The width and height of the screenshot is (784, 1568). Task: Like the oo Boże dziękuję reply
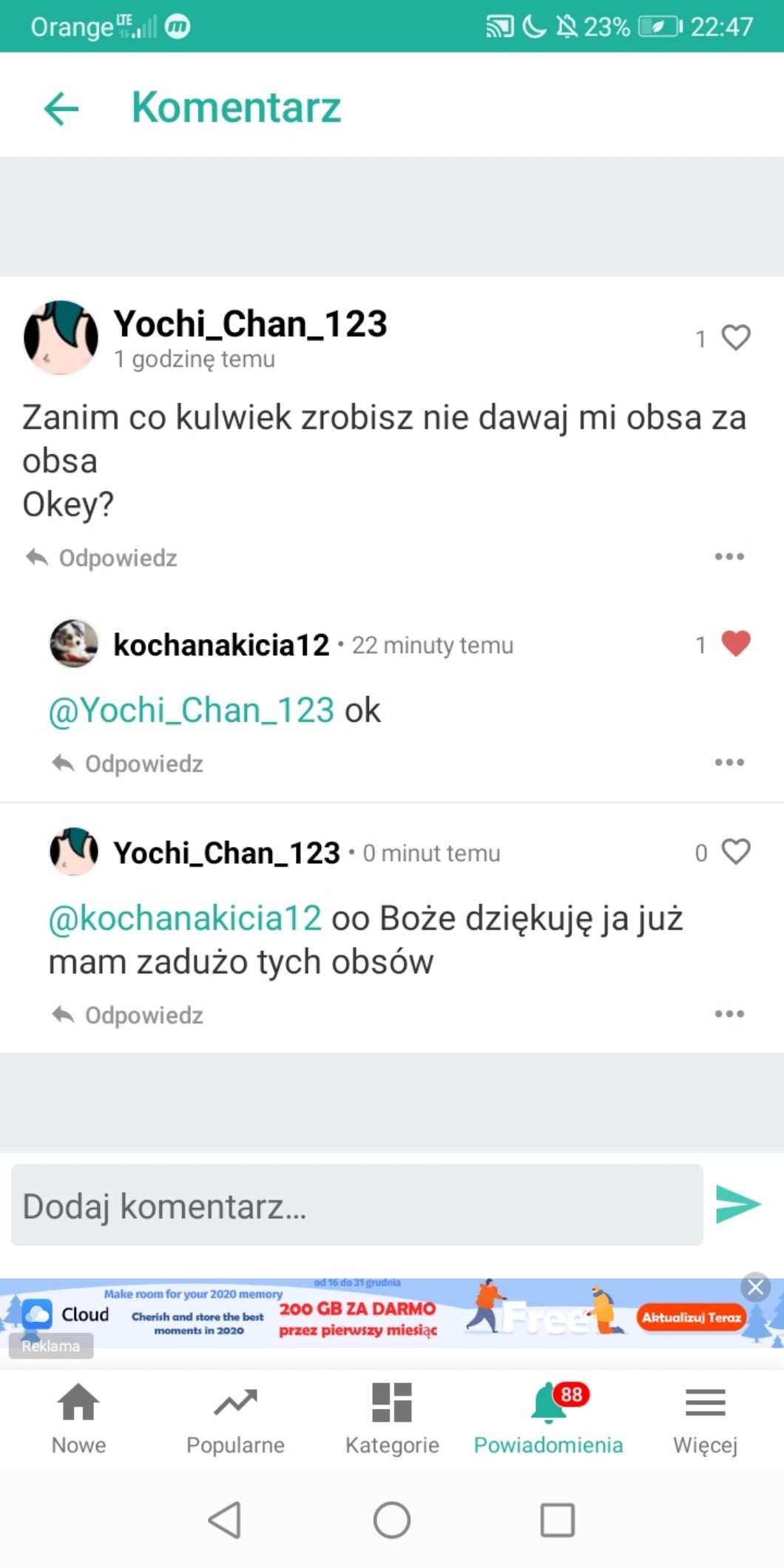735,851
